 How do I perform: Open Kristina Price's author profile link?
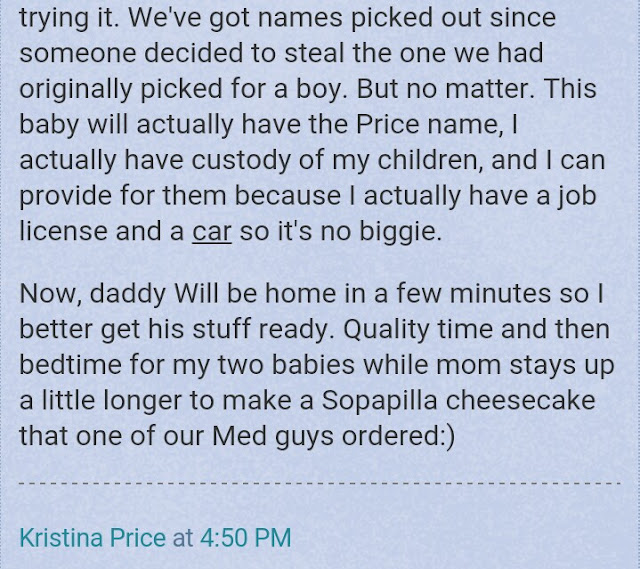tap(92, 537)
